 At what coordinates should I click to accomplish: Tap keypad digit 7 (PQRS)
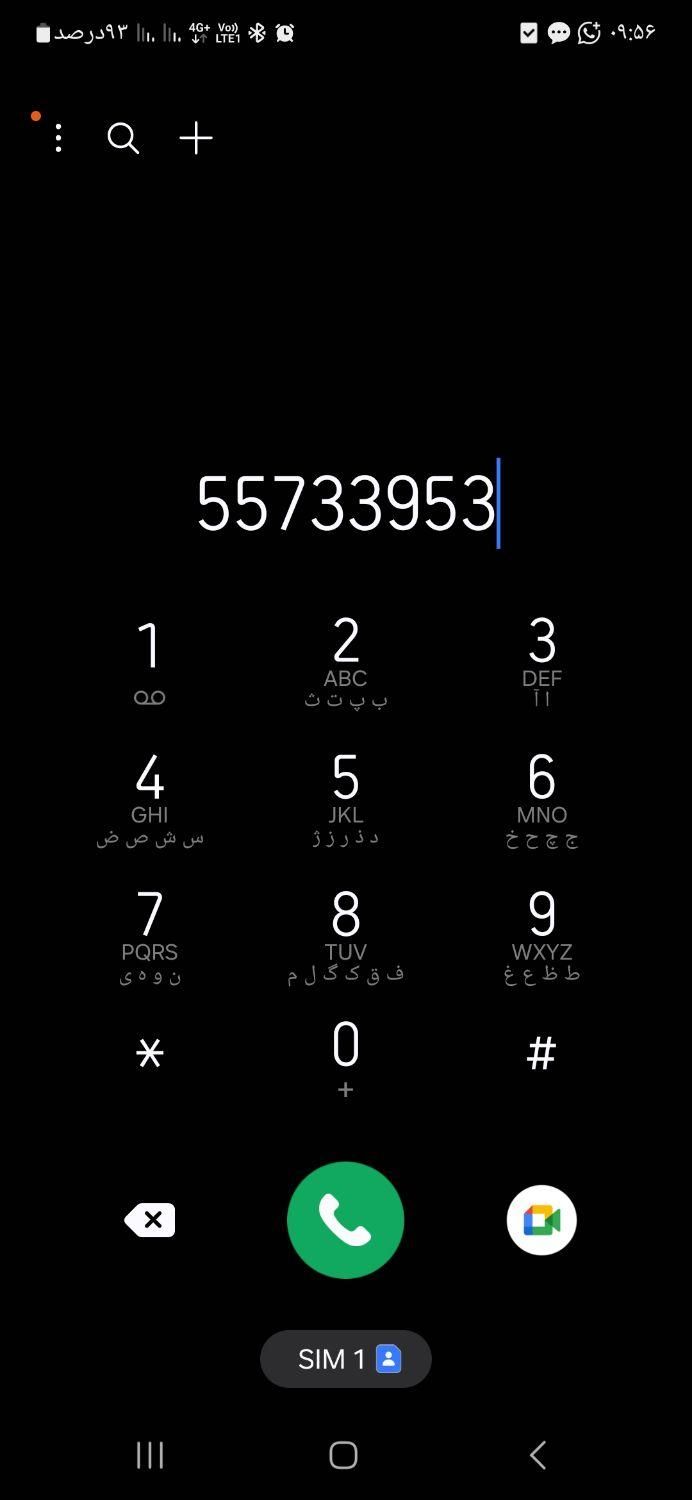pos(149,935)
